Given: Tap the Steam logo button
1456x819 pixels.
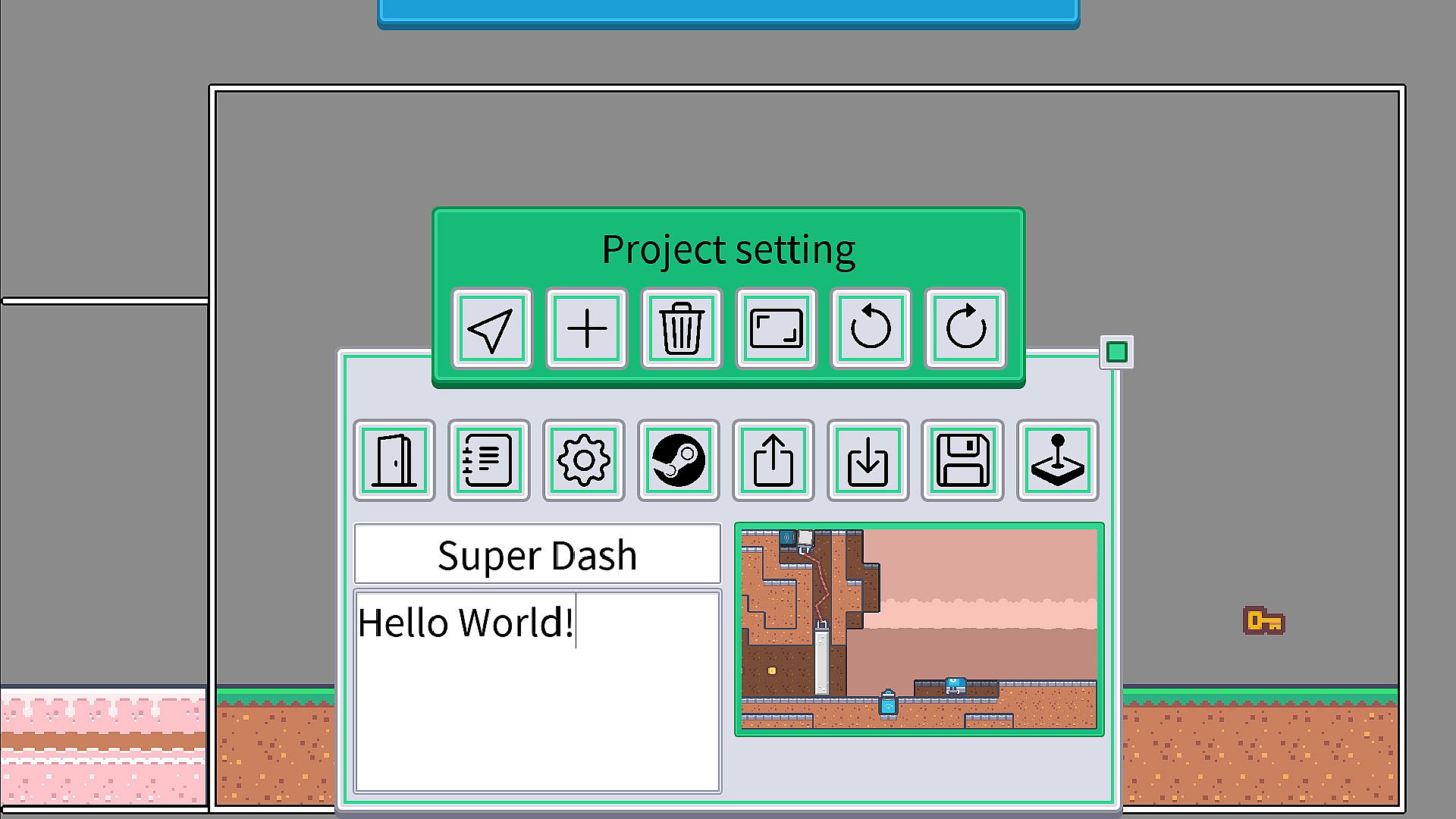Looking at the screenshot, I should pyautogui.click(x=679, y=460).
